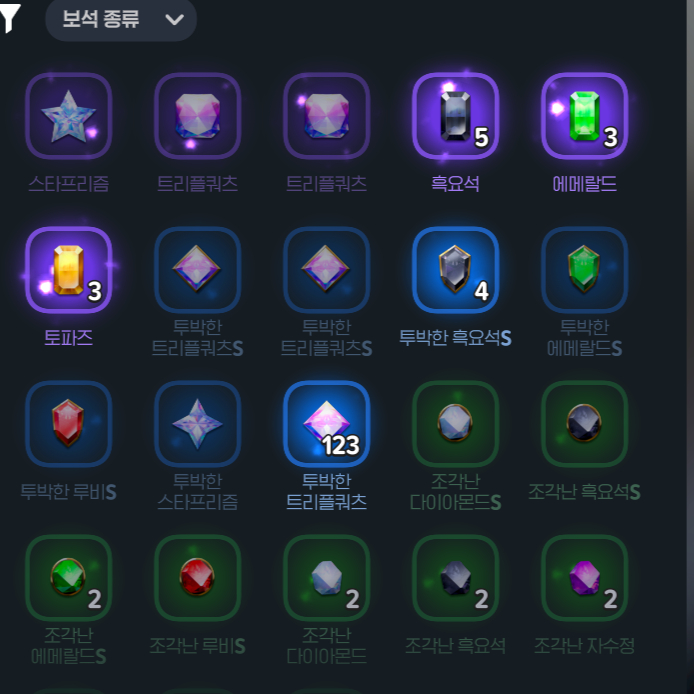Tap the 에메랄드 gem with count 3
Image resolution: width=694 pixels, height=694 pixels.
click(584, 116)
